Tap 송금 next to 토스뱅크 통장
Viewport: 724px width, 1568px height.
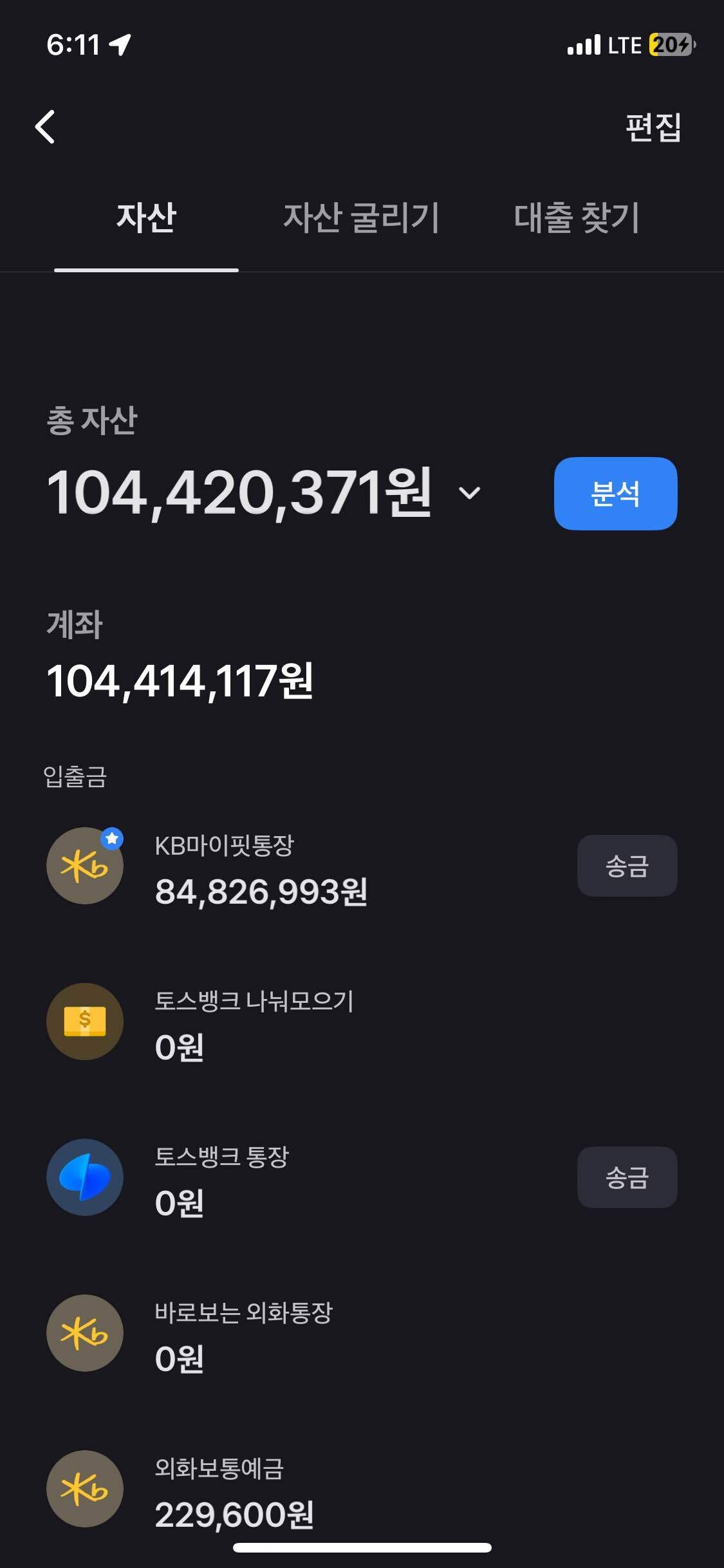pyautogui.click(x=627, y=1179)
